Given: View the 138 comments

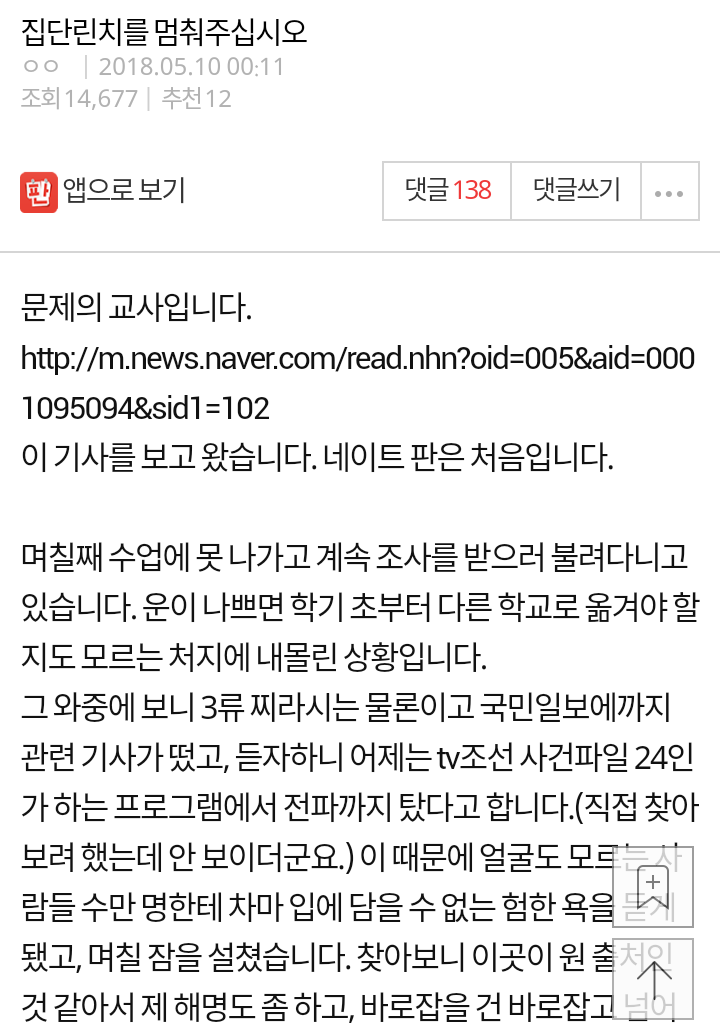Looking at the screenshot, I should 447,191.
